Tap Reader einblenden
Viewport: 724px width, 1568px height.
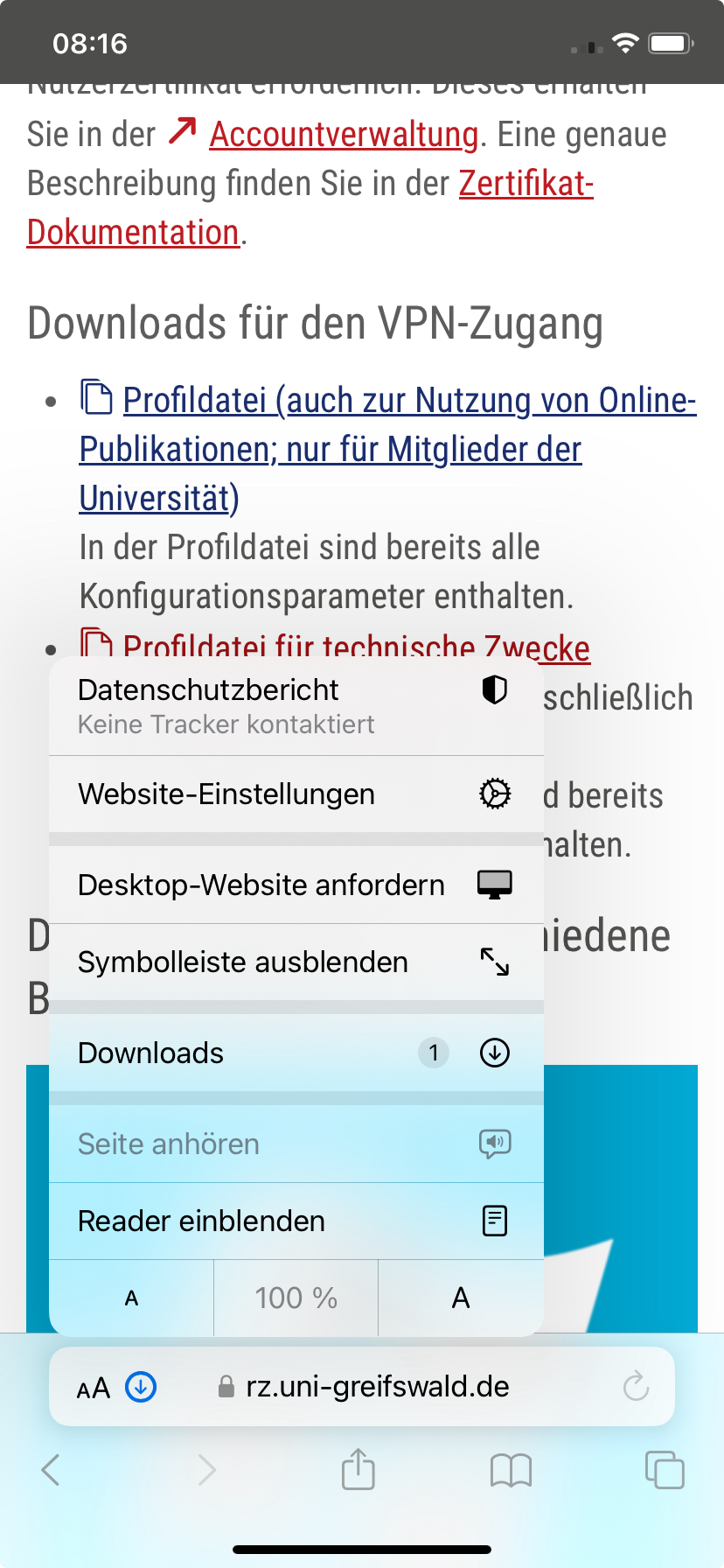point(296,1221)
